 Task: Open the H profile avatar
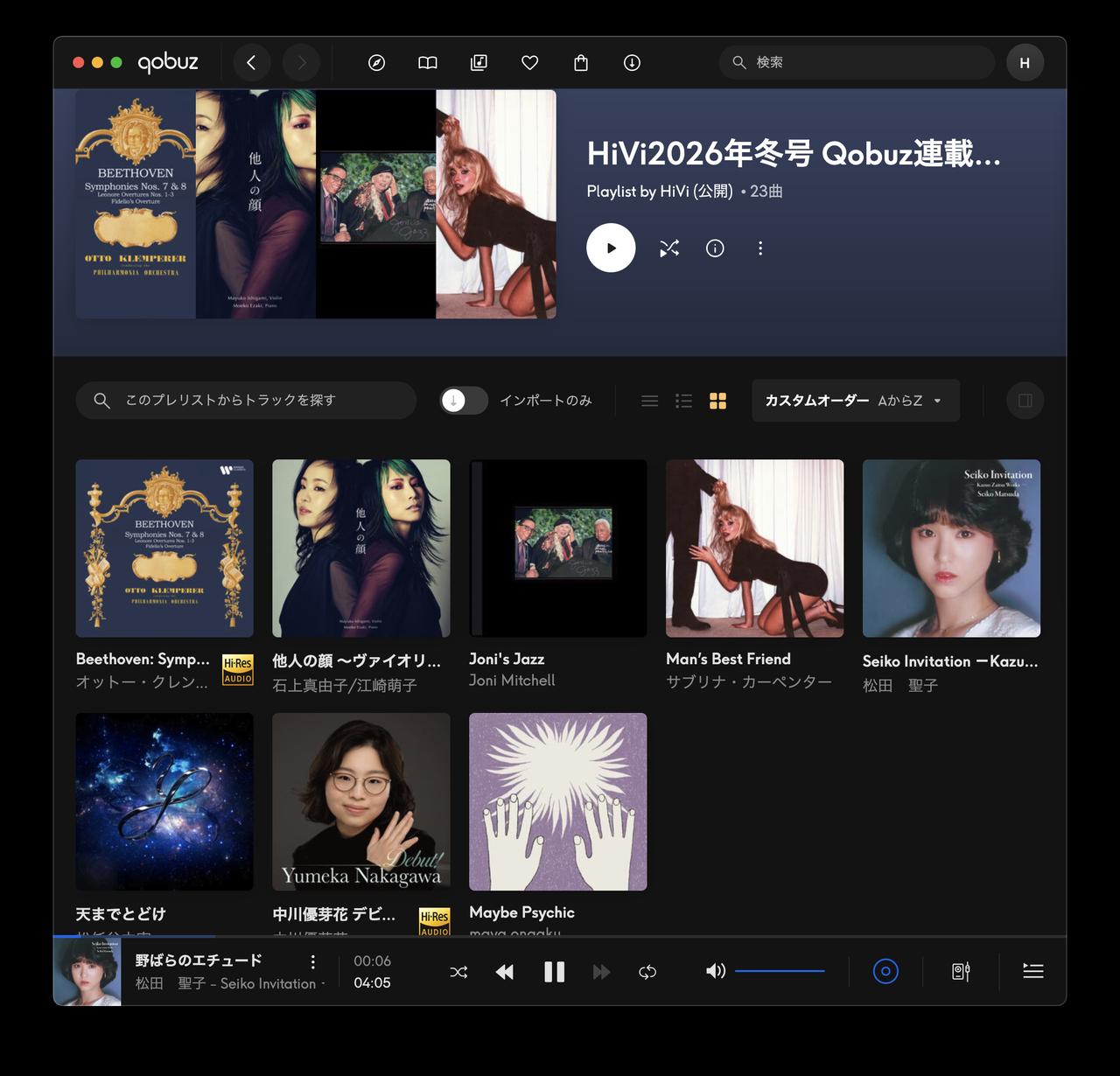[x=1025, y=63]
